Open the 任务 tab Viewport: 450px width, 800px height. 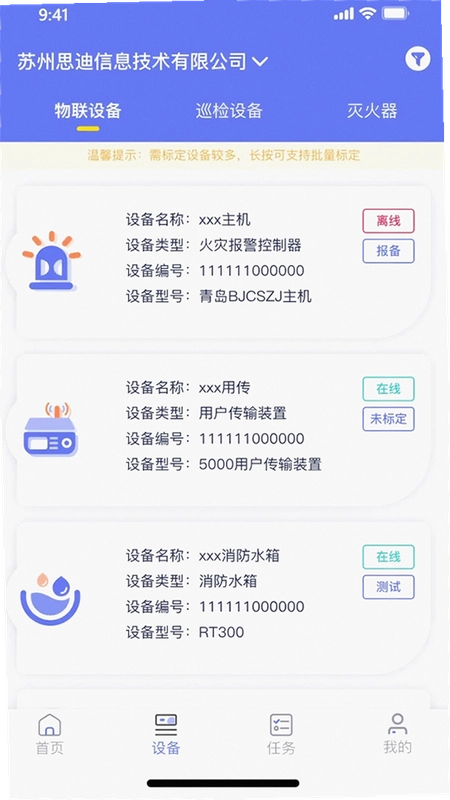pyautogui.click(x=281, y=734)
